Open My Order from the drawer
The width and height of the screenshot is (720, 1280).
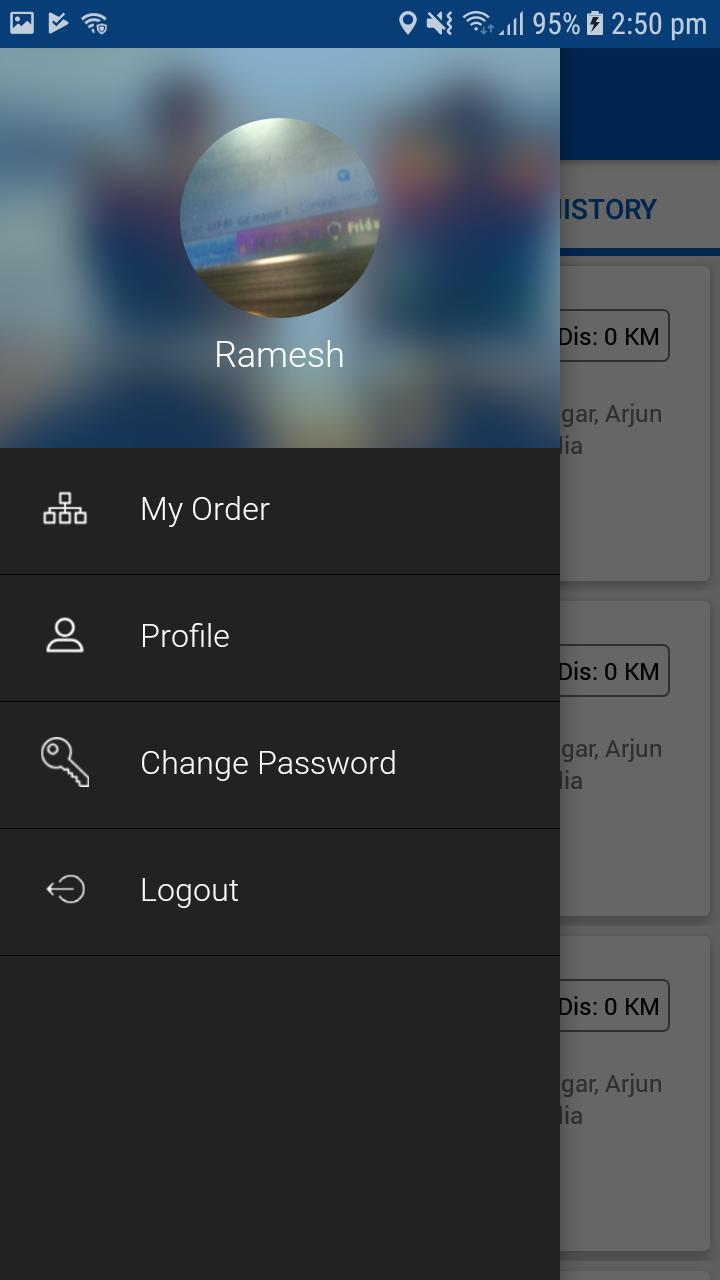click(x=205, y=510)
